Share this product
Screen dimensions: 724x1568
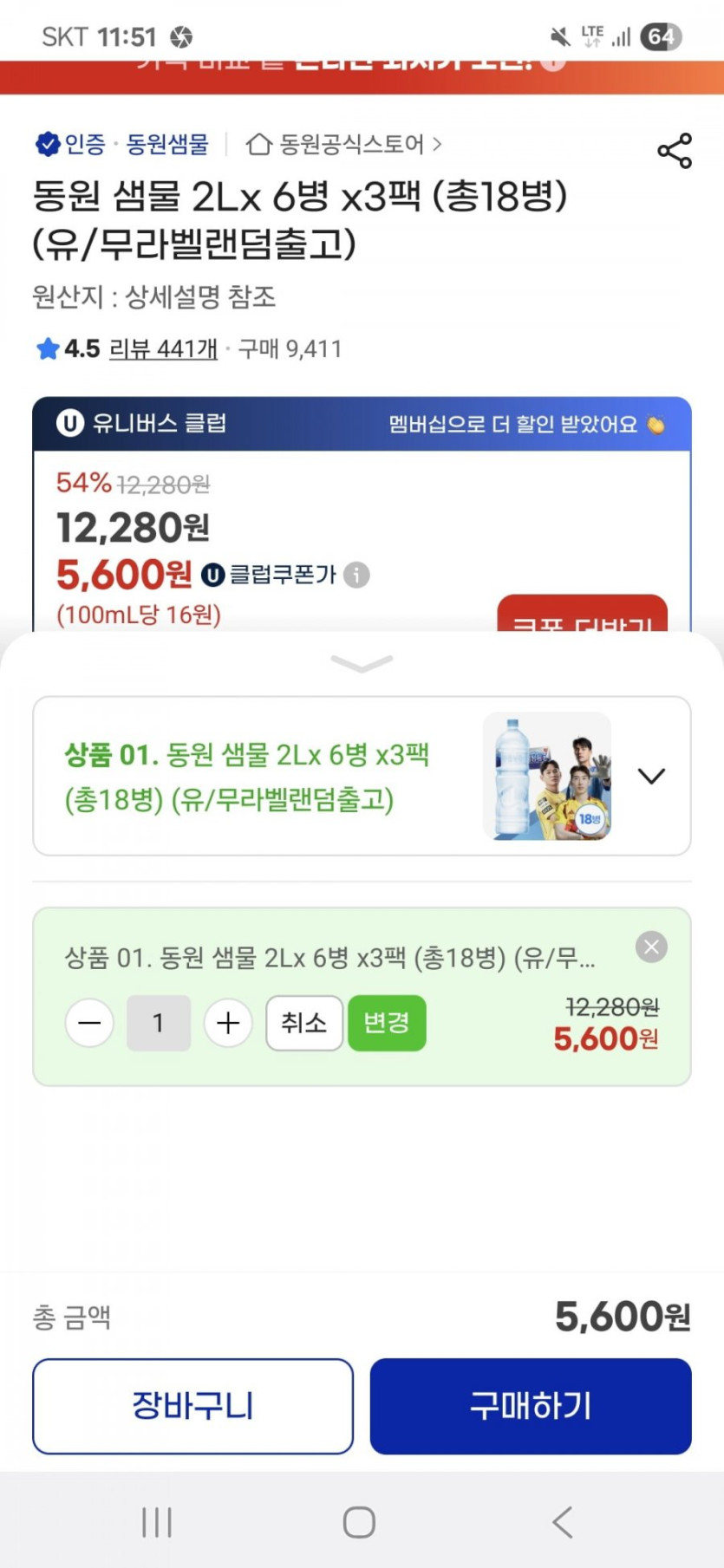click(x=675, y=151)
